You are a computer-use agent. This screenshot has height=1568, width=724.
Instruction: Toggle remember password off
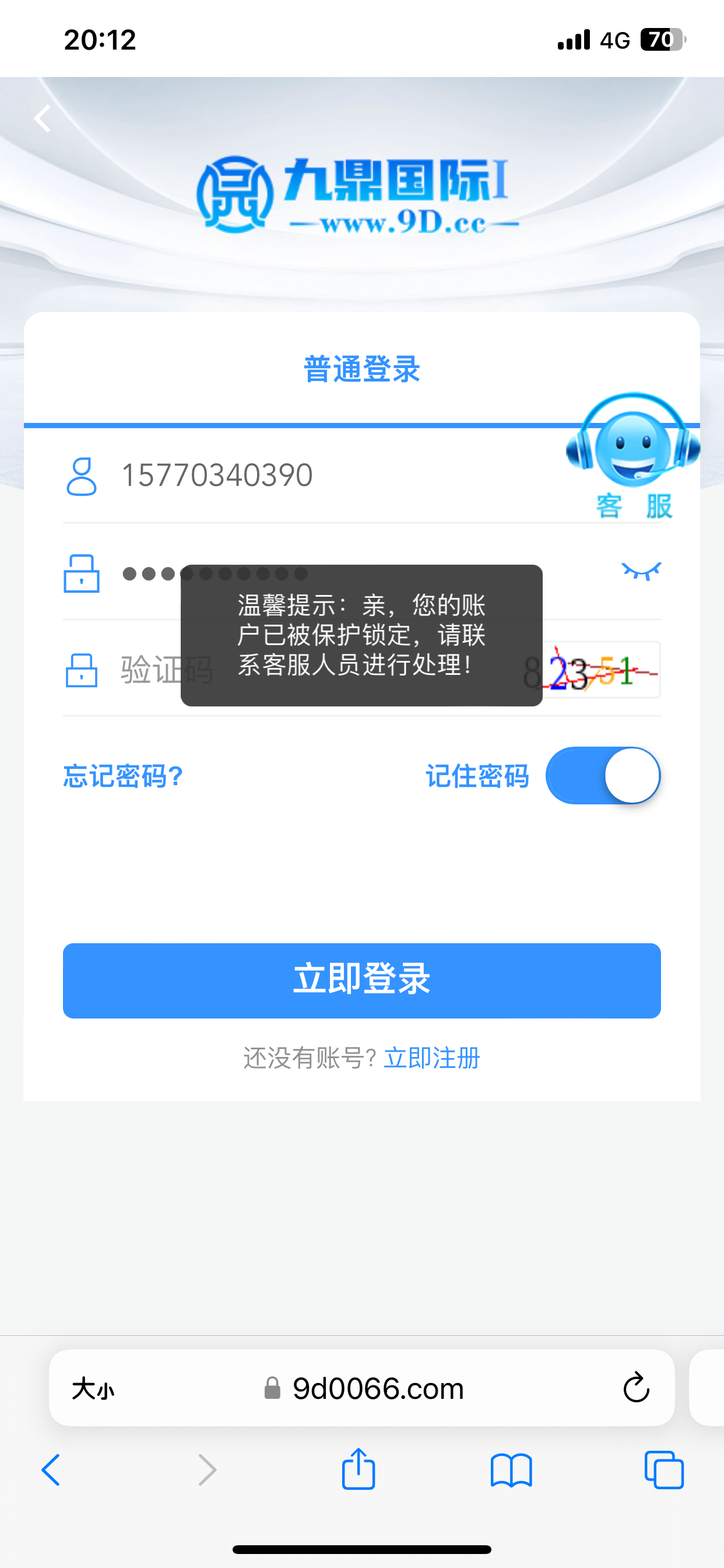(603, 775)
